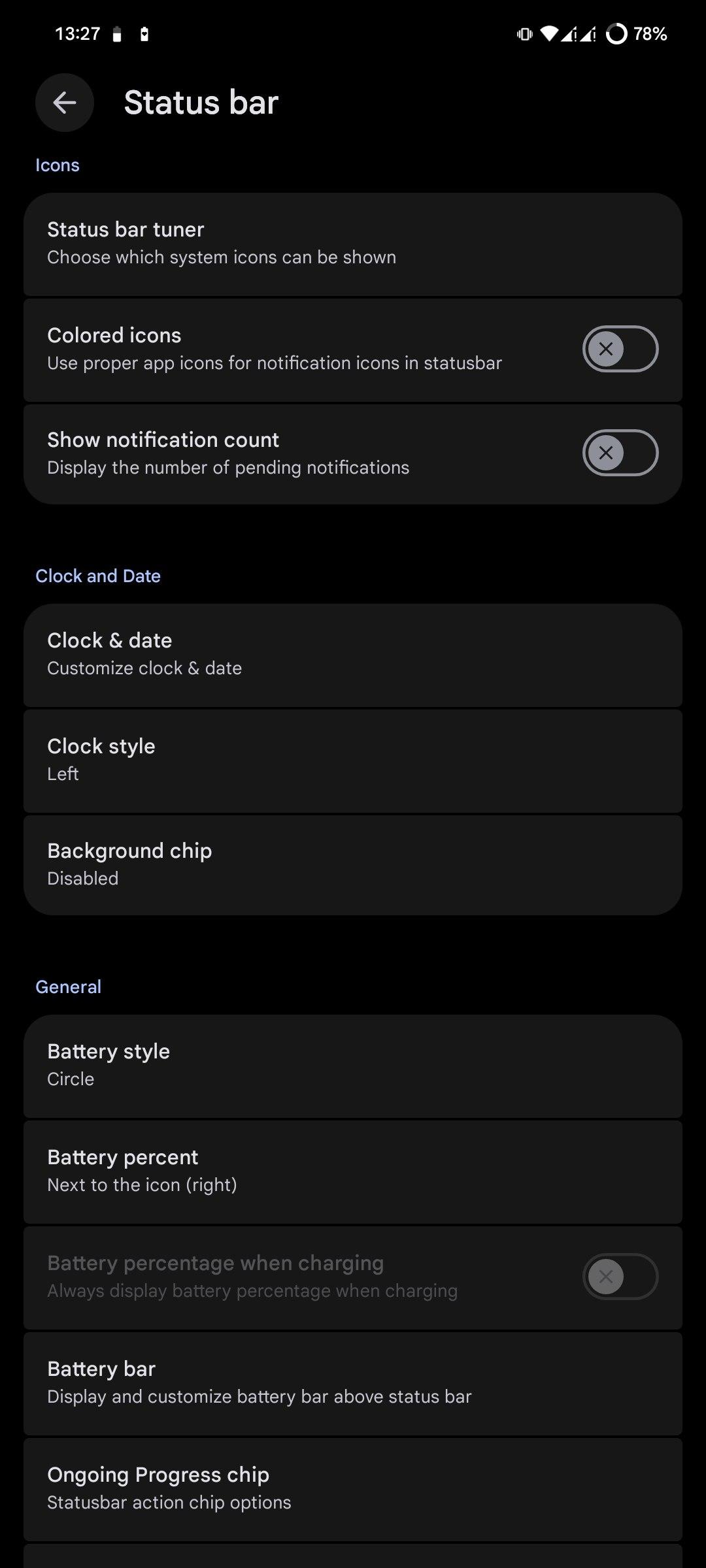Change the Clock style setting
This screenshot has width=706, height=1568.
pos(353,760)
